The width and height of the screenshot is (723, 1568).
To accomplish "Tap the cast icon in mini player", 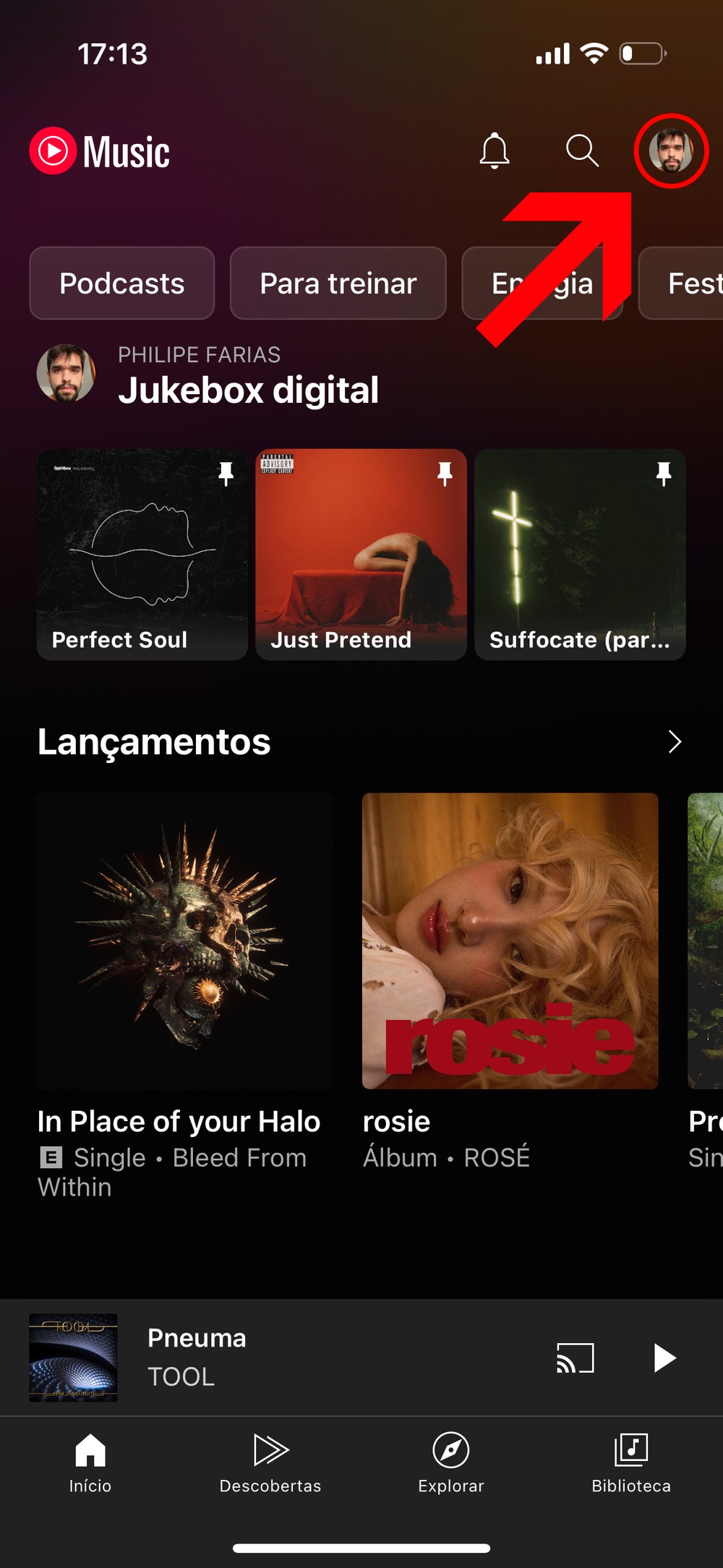I will 576,1358.
